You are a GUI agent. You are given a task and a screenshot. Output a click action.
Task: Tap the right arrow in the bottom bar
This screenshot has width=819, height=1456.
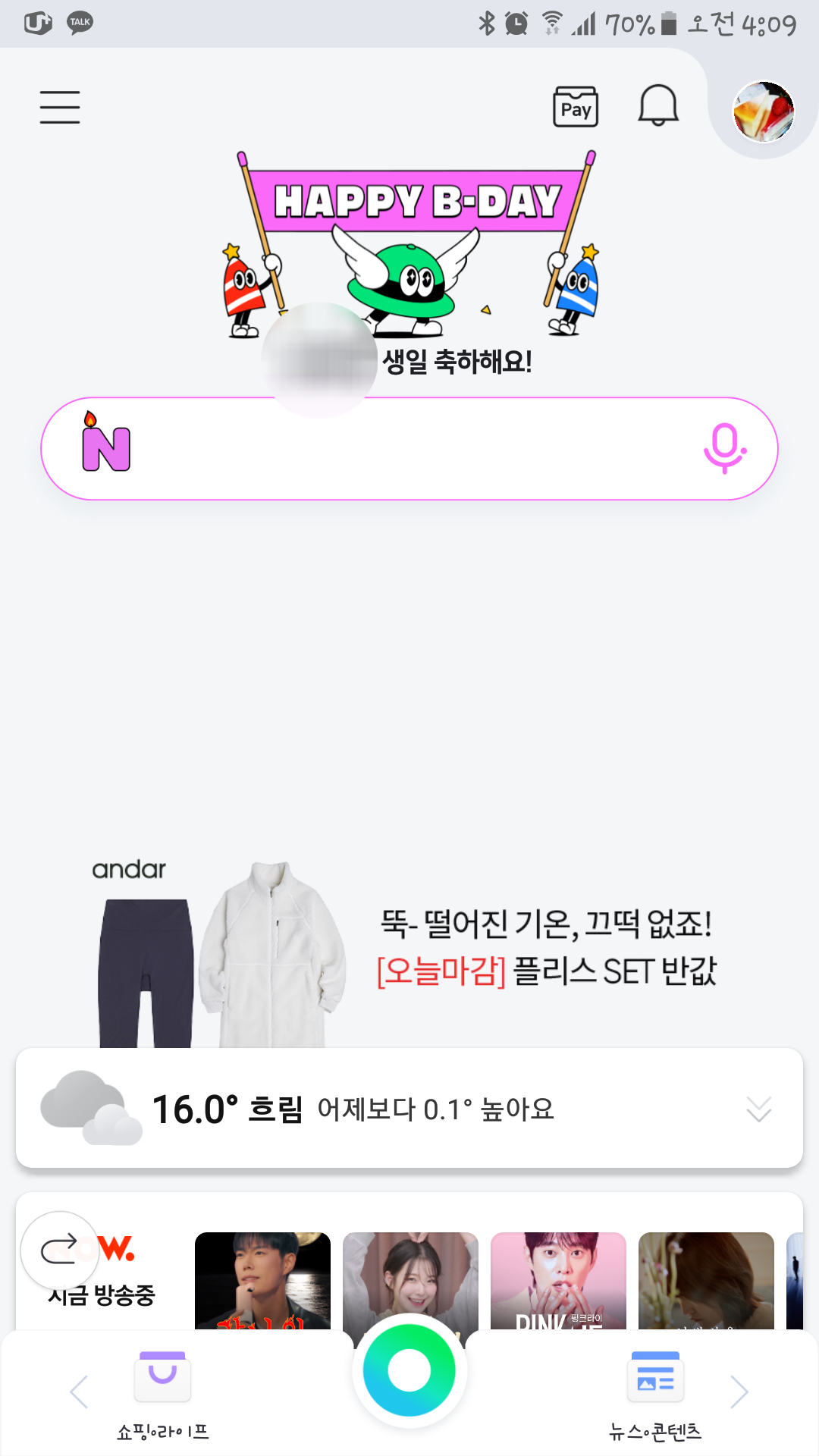pyautogui.click(x=739, y=1392)
